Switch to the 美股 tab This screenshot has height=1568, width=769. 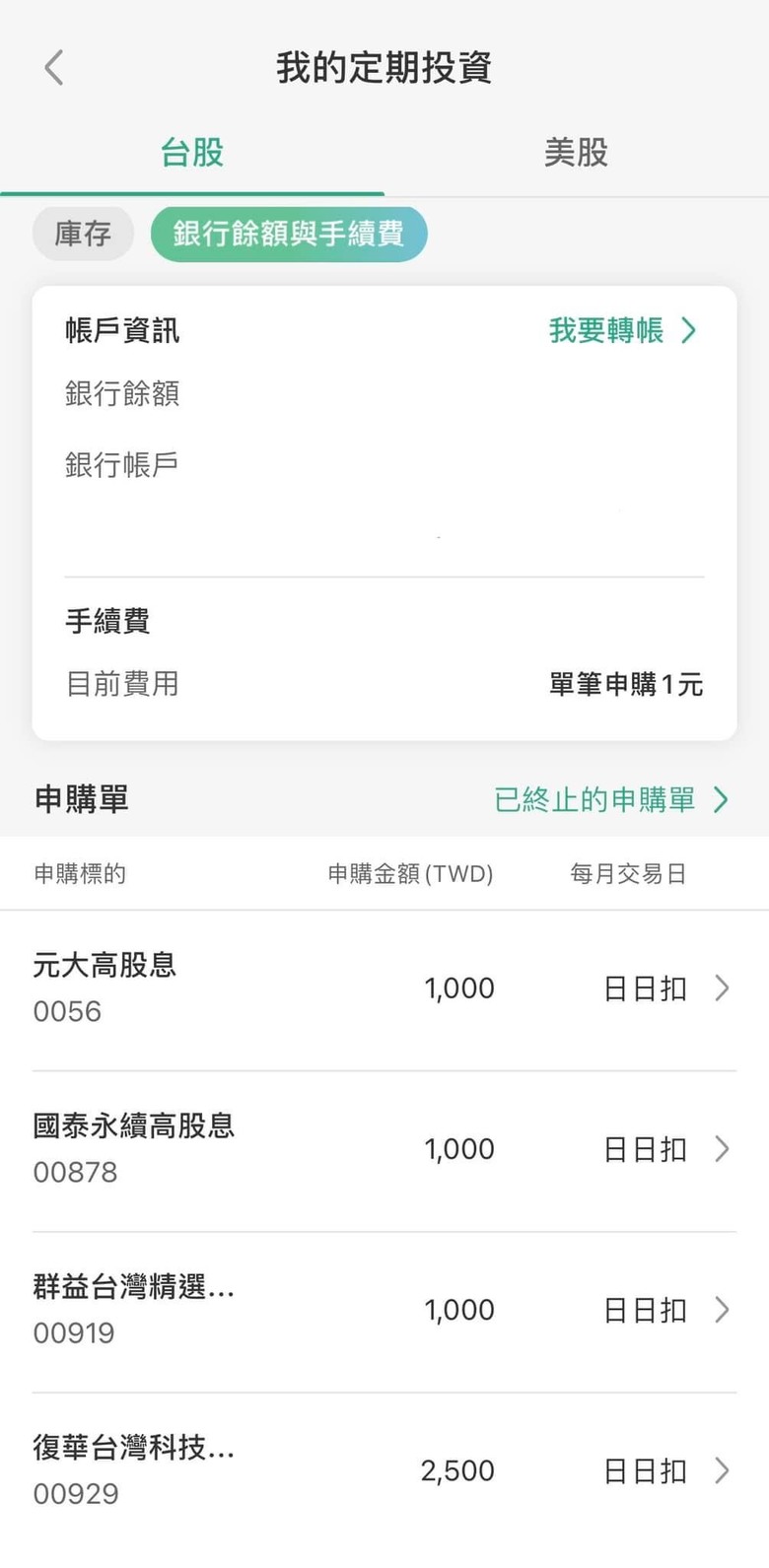pos(576,153)
